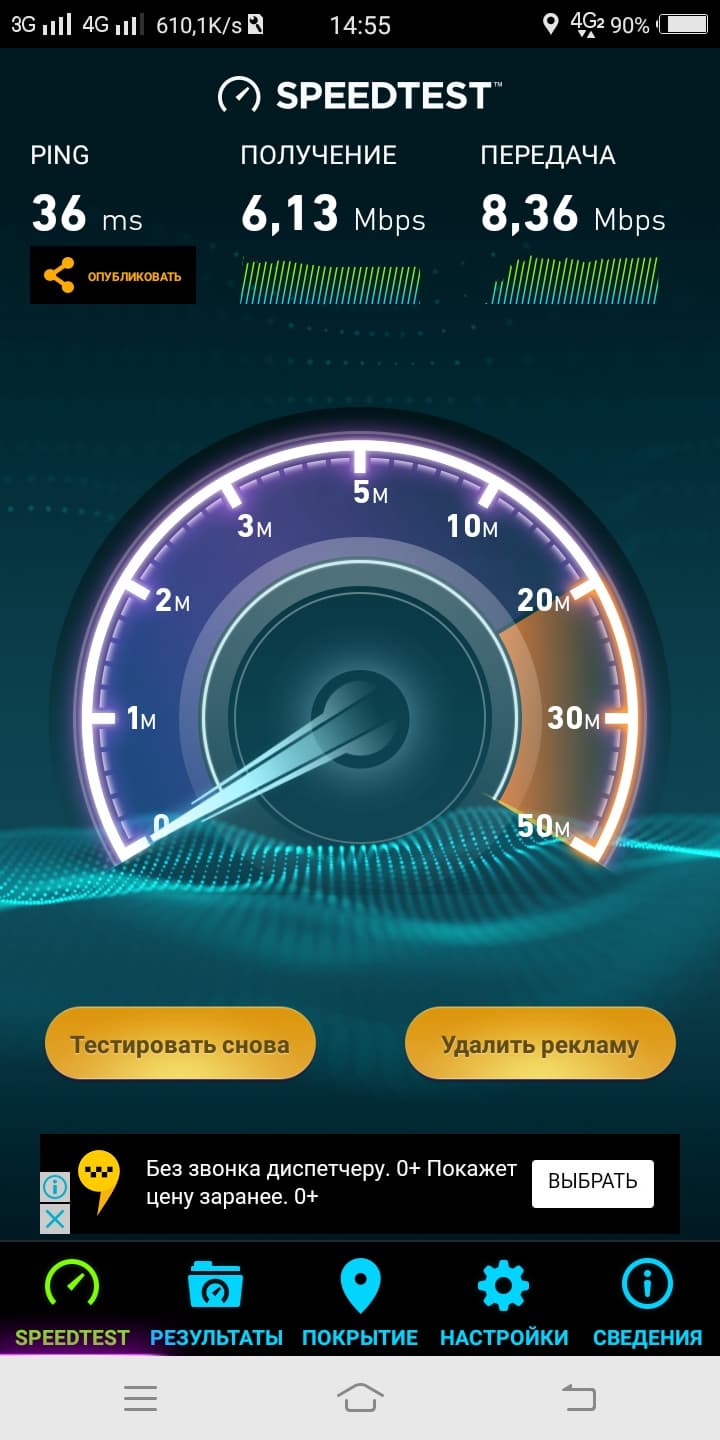The image size is (720, 1440).
Task: Open ad info icon
Action: tap(55, 1187)
